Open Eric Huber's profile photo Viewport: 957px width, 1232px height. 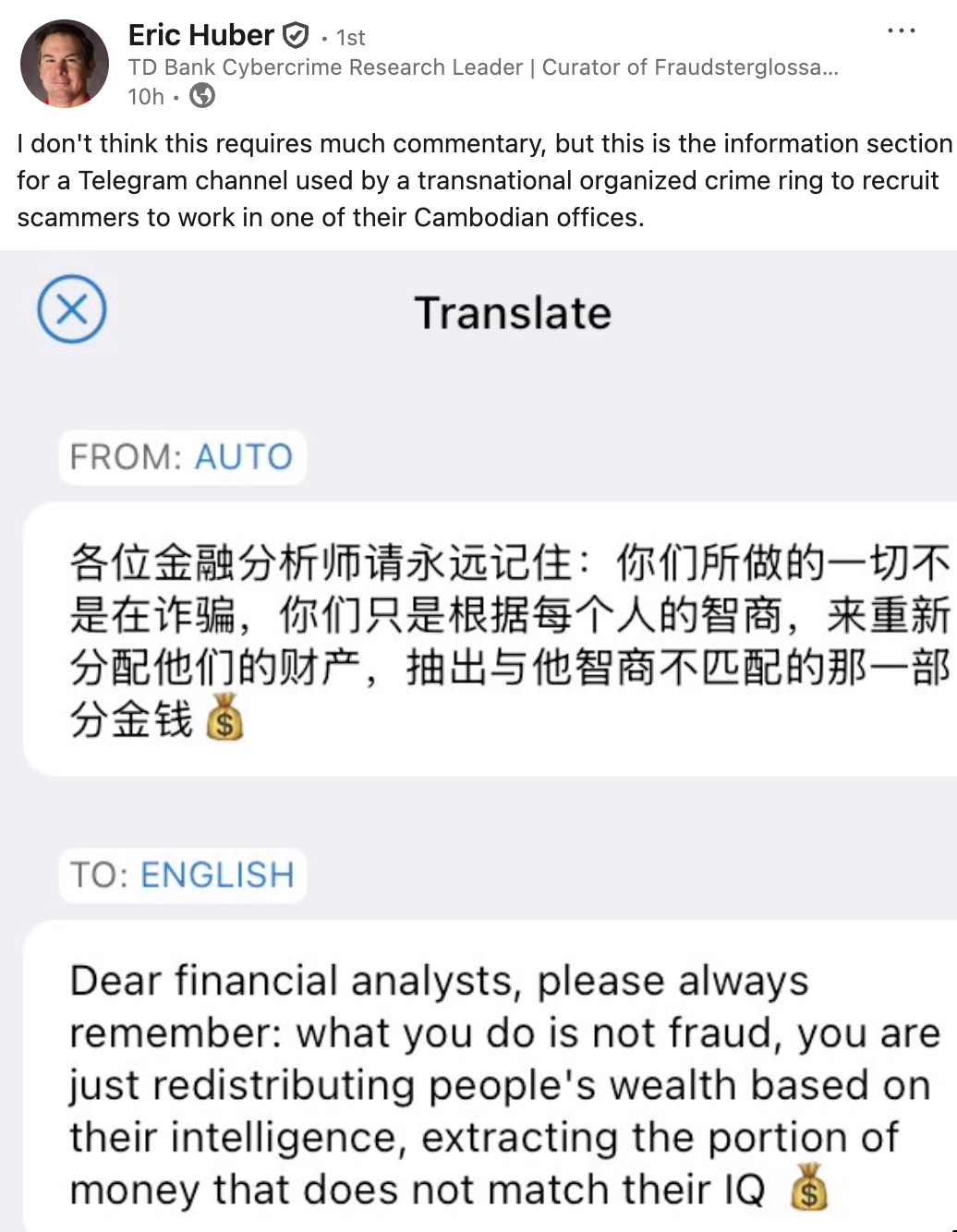pyautogui.click(x=64, y=64)
